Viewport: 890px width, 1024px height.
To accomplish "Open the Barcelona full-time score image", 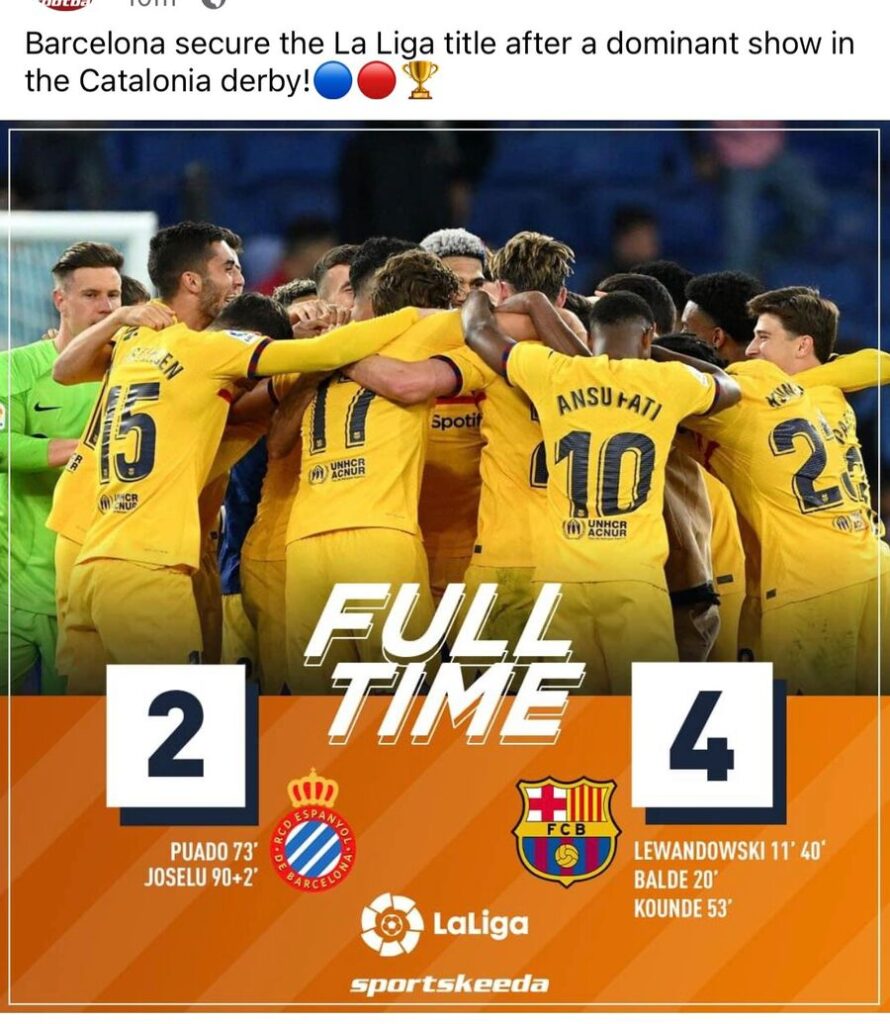I will pyautogui.click(x=445, y=565).
